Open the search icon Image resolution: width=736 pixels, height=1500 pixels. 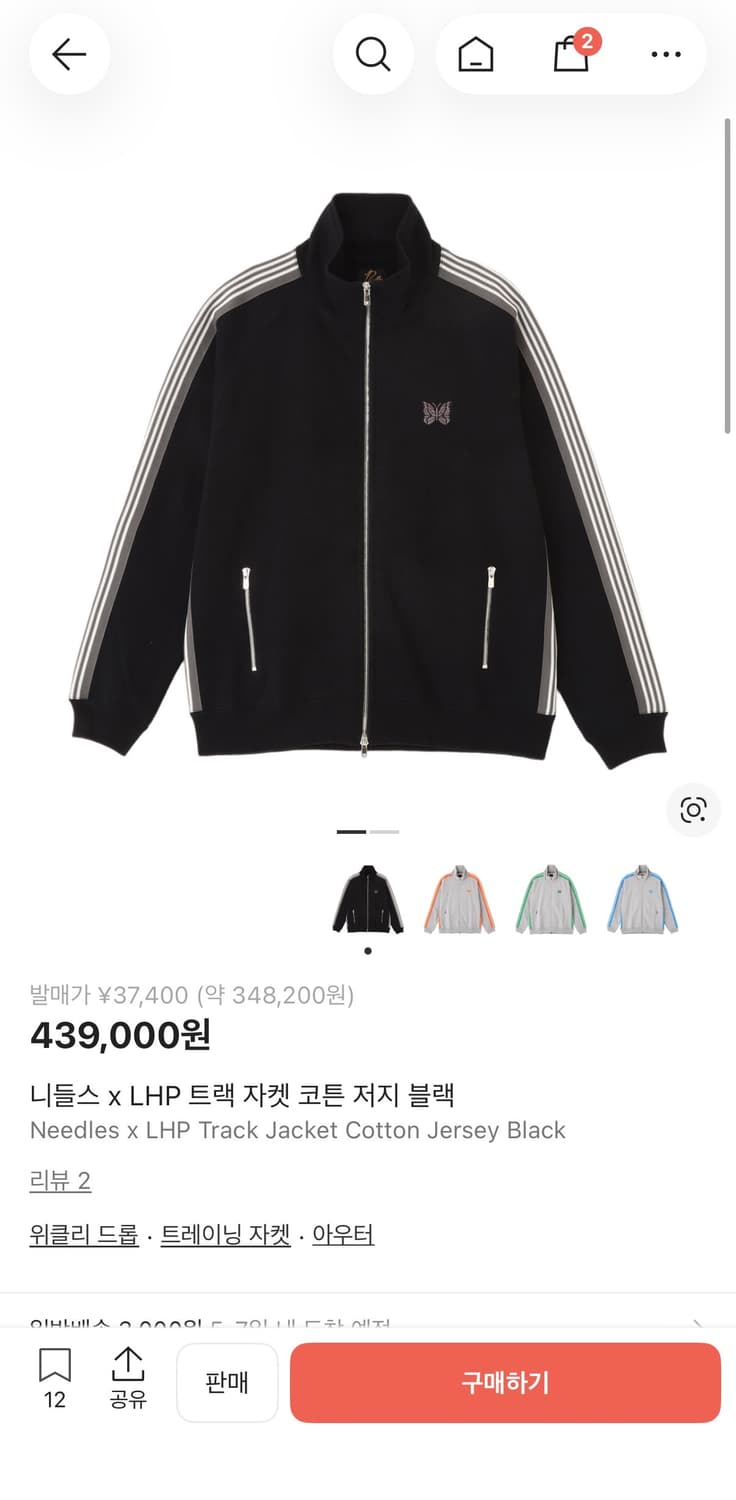coord(373,54)
